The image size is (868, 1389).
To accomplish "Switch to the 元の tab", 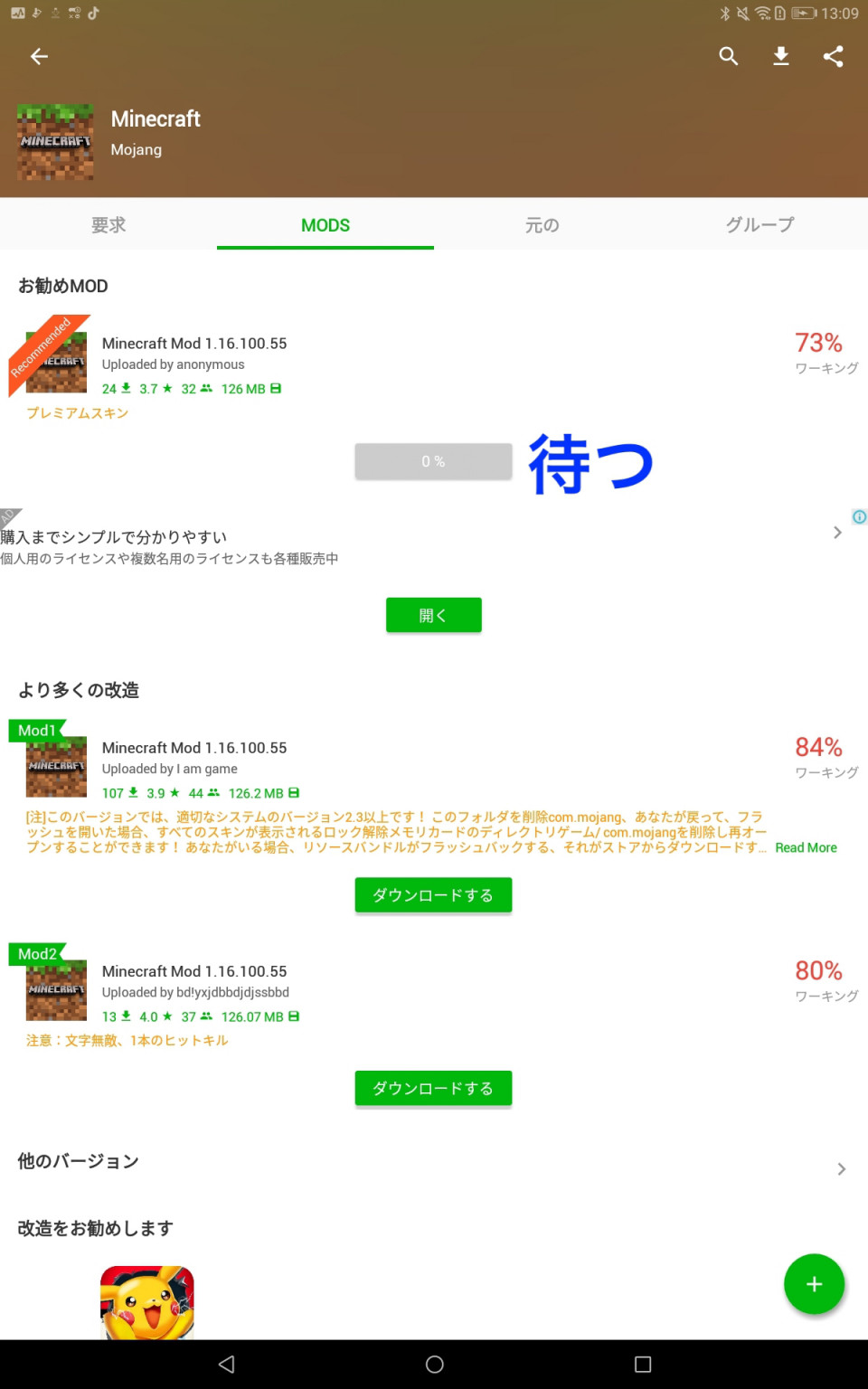I will point(542,225).
